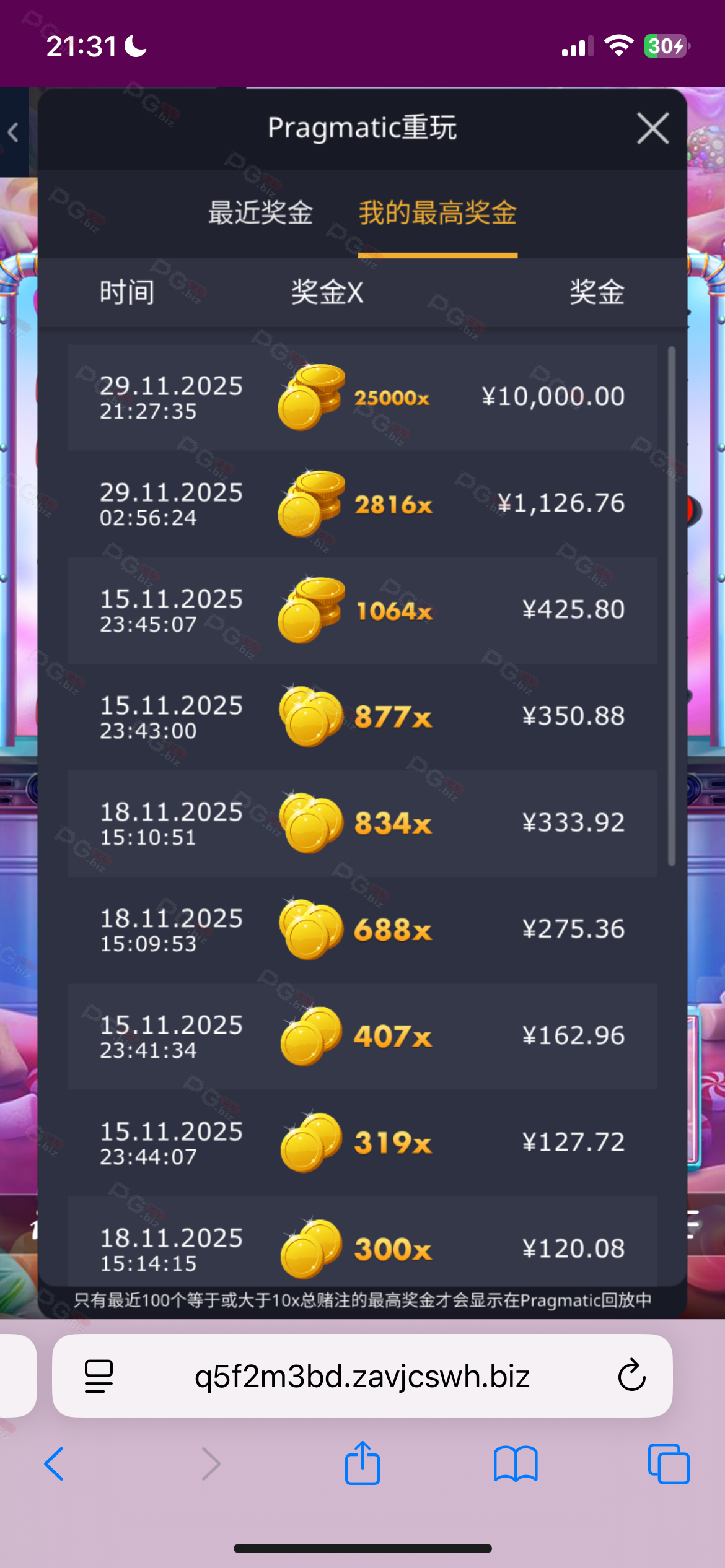
Task: Open the 25000x replay worth ¥10,000.00
Action: (x=362, y=398)
